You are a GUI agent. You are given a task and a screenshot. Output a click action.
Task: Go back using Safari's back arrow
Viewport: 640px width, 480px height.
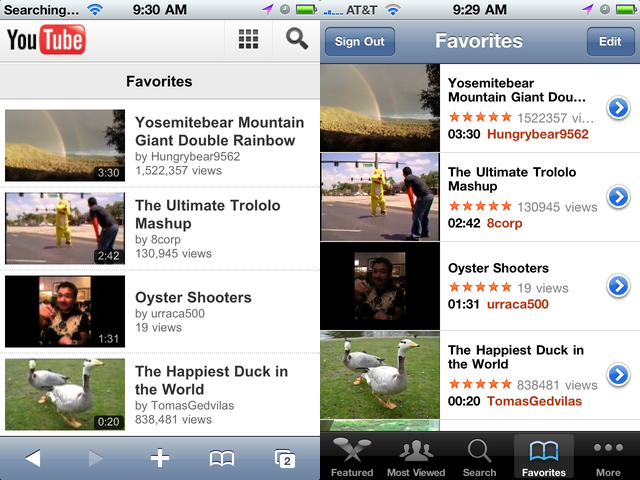(33, 458)
